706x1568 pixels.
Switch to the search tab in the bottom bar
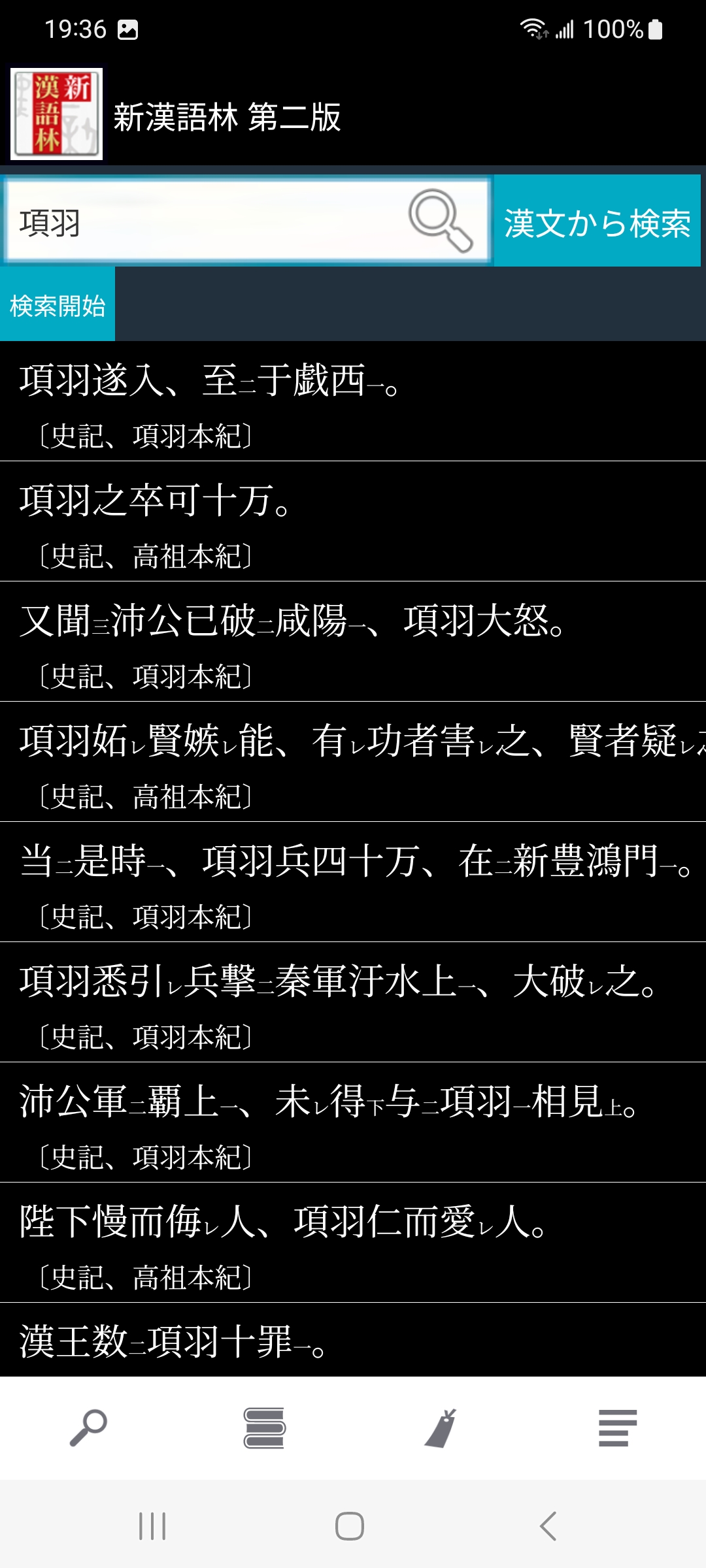(x=88, y=1428)
